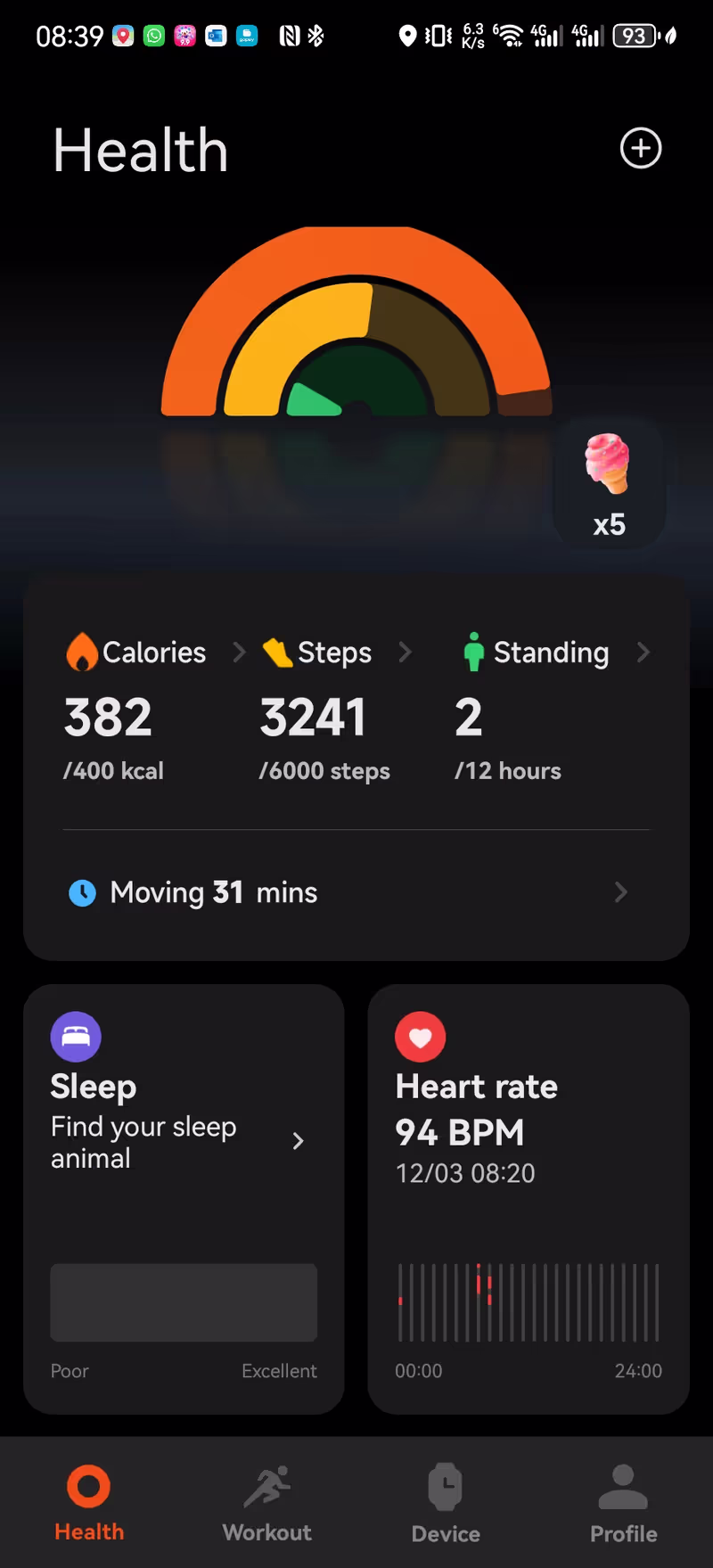Open the Moving 31 mins row

coord(356,892)
